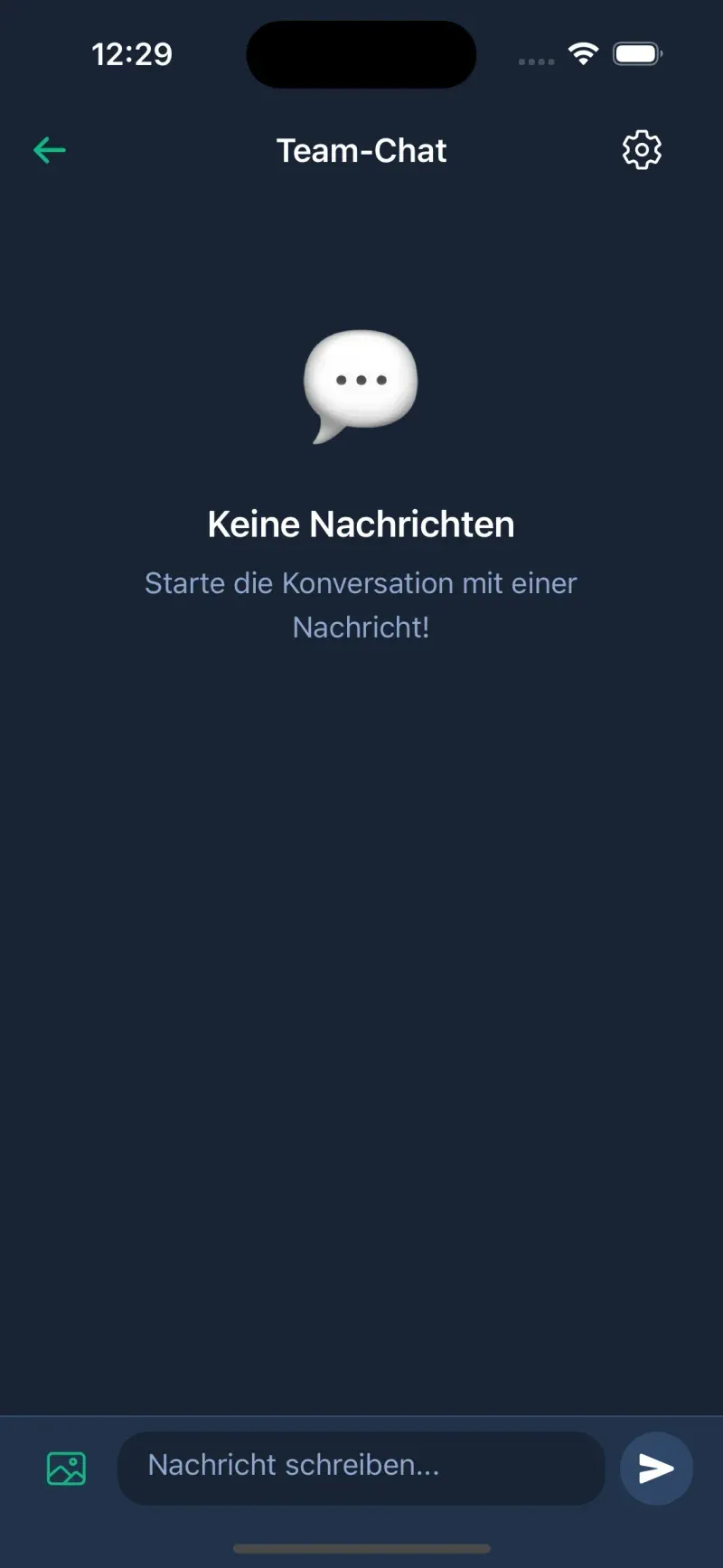Tap the battery indicator

pyautogui.click(x=636, y=54)
